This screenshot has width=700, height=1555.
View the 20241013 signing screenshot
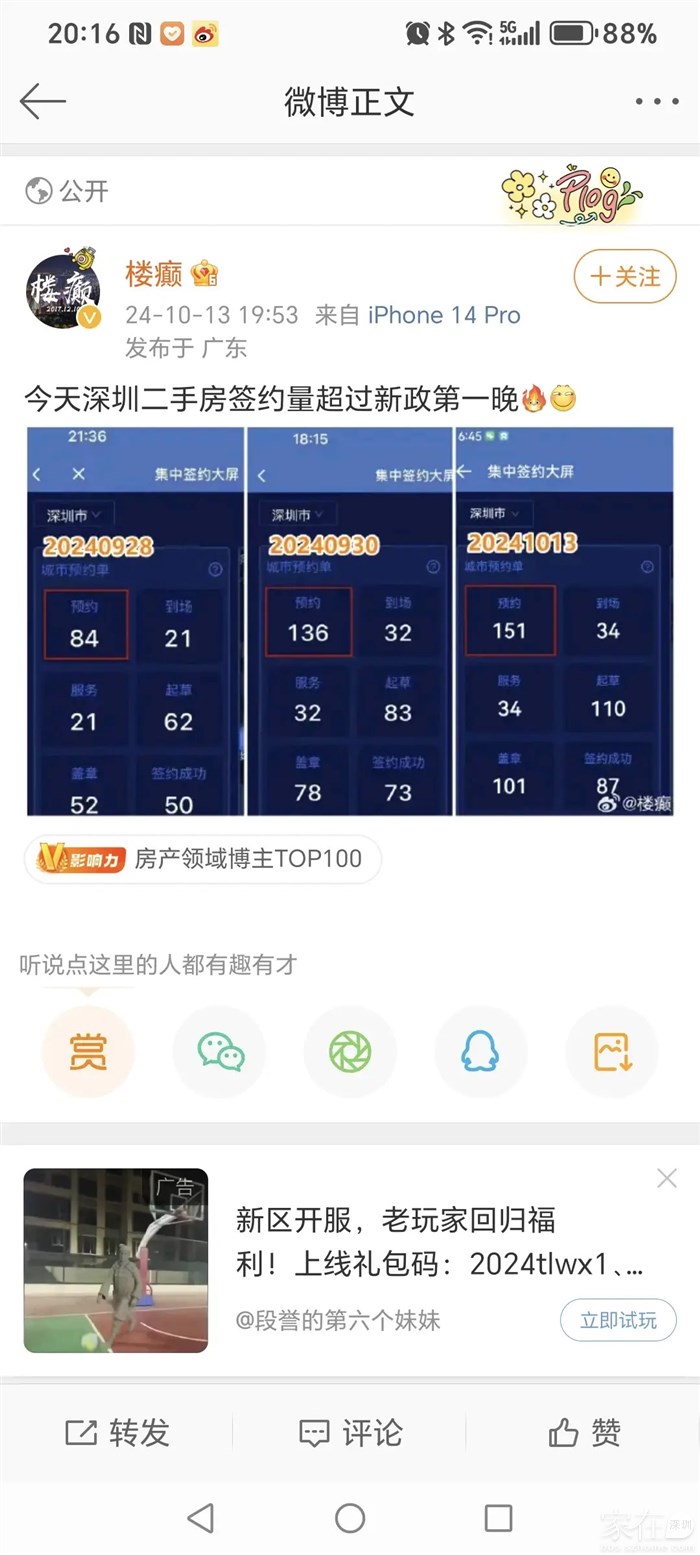coord(564,621)
